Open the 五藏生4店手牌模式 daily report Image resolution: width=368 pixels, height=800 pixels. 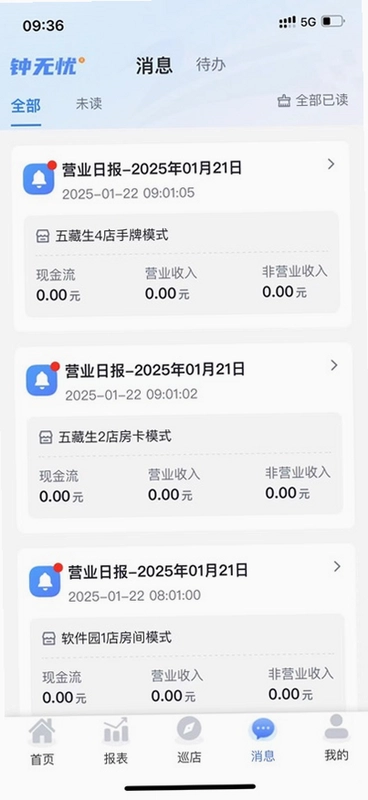click(x=181, y=235)
